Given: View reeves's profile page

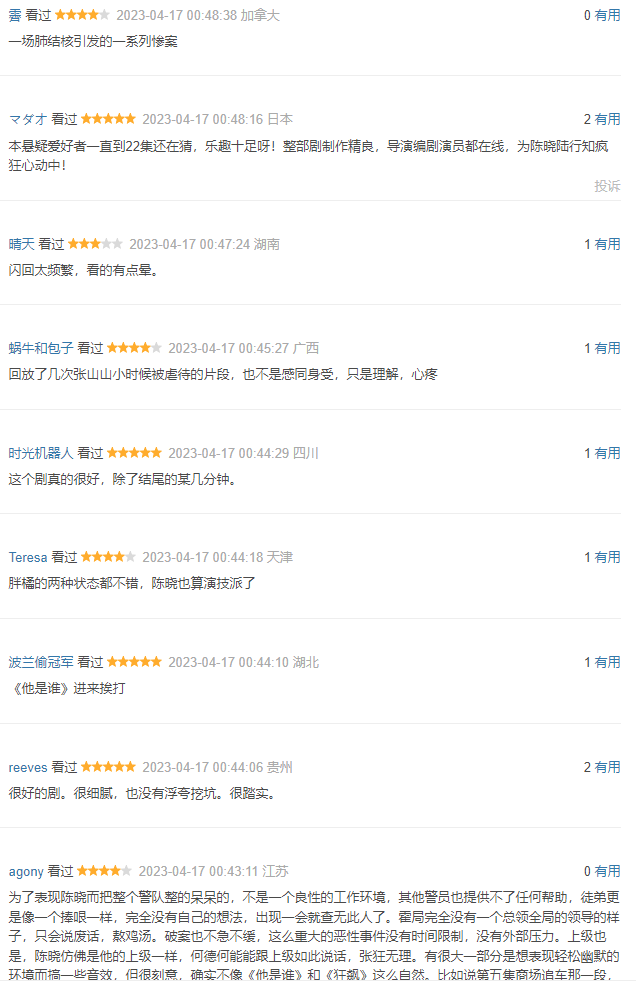Looking at the screenshot, I should pos(28,767).
